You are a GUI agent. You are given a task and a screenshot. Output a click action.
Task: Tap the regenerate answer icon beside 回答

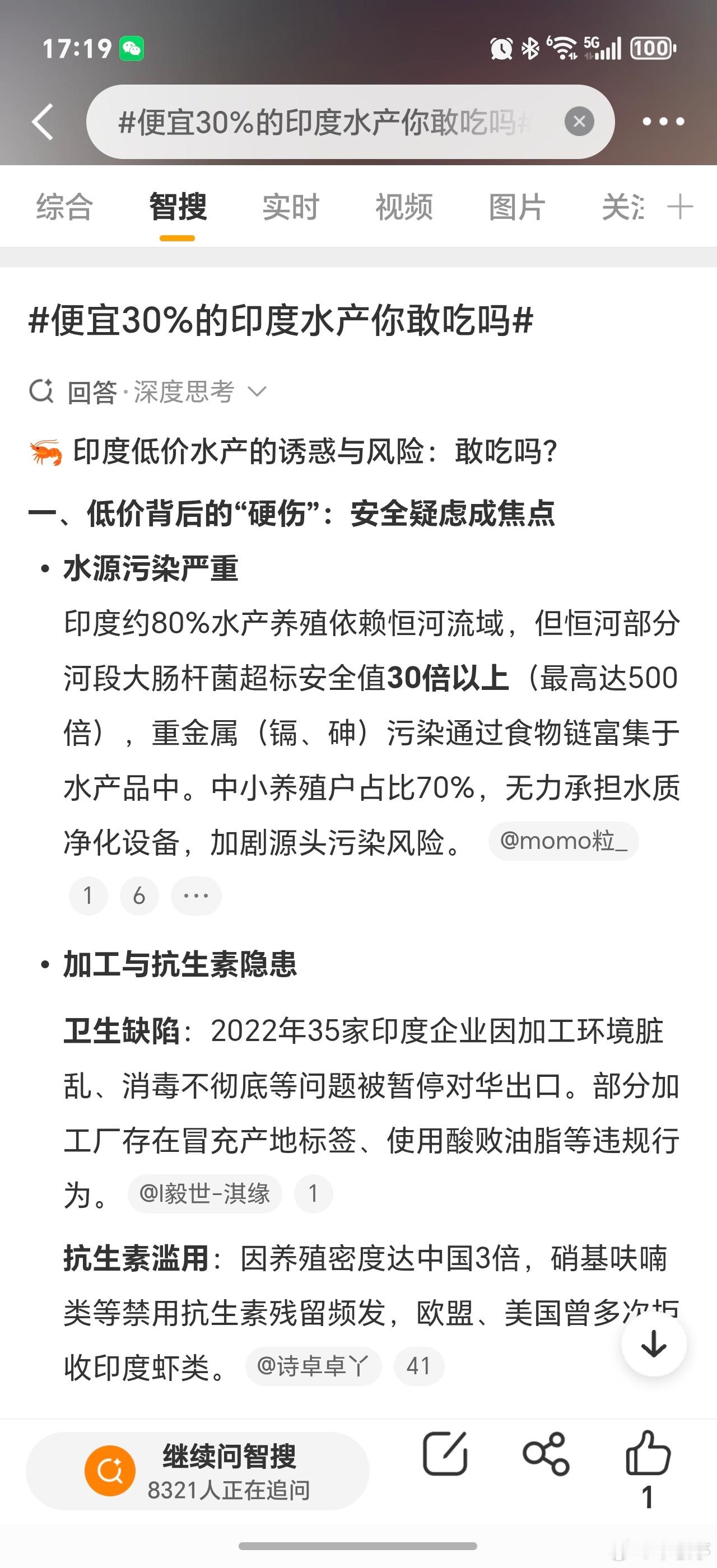tap(41, 393)
